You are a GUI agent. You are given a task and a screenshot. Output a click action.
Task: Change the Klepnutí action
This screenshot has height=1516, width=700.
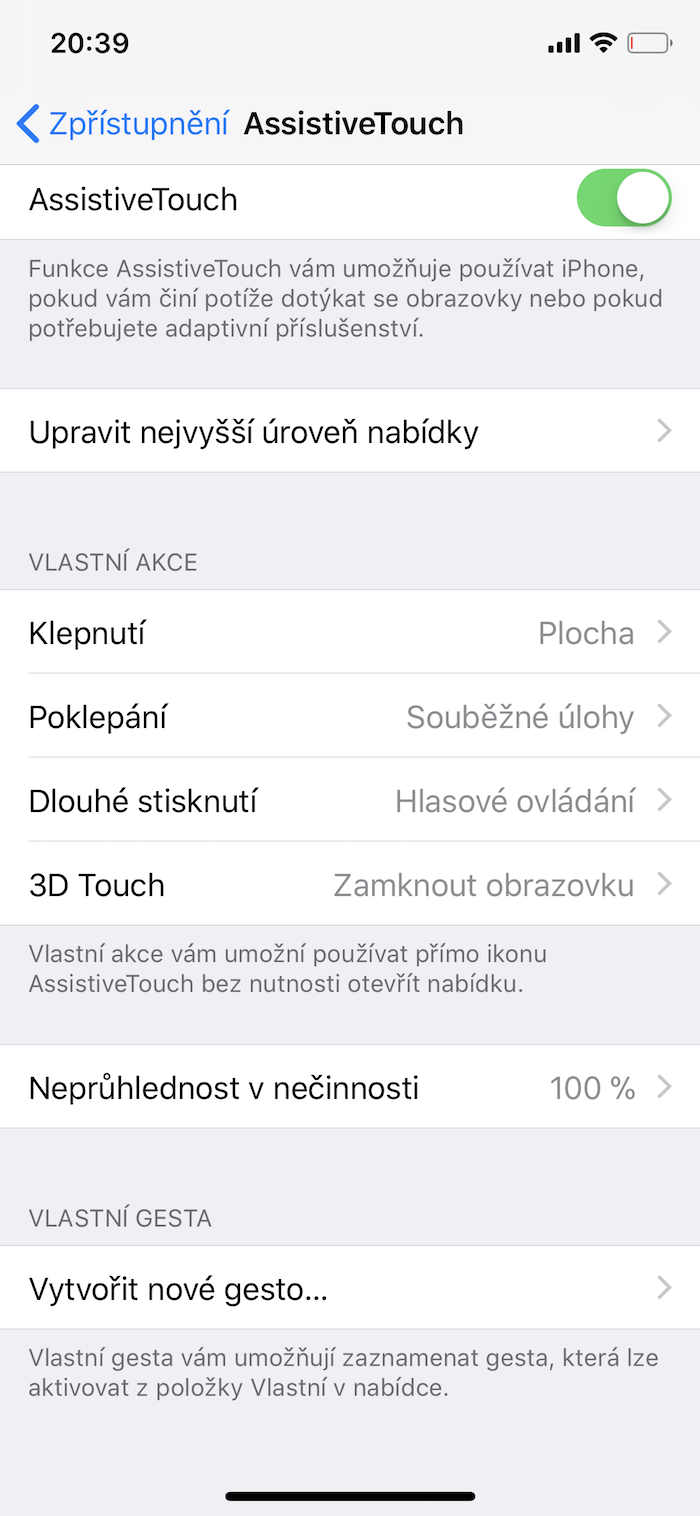tap(350, 633)
